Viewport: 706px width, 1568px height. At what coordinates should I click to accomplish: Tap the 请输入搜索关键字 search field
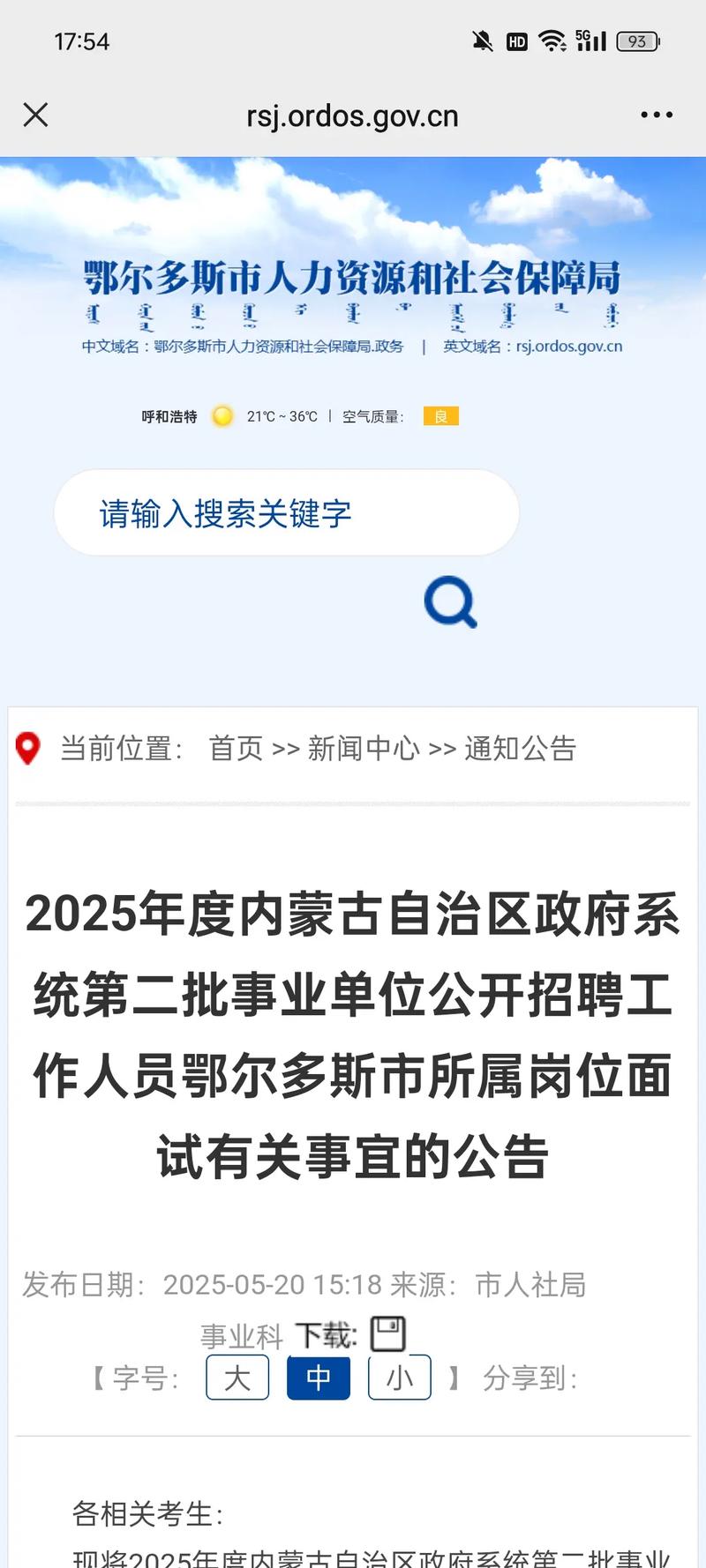(x=286, y=512)
